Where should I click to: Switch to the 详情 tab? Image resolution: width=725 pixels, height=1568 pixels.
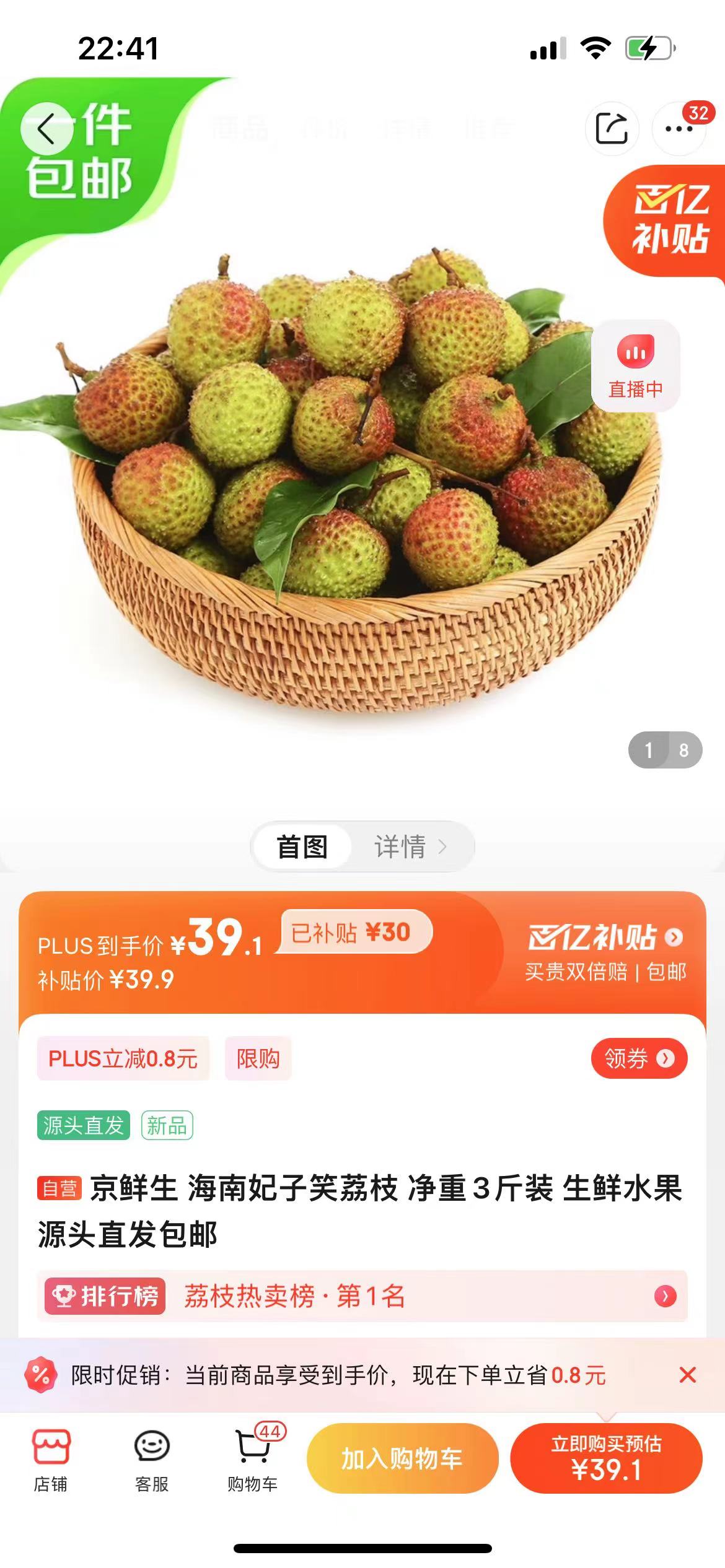coord(410,847)
